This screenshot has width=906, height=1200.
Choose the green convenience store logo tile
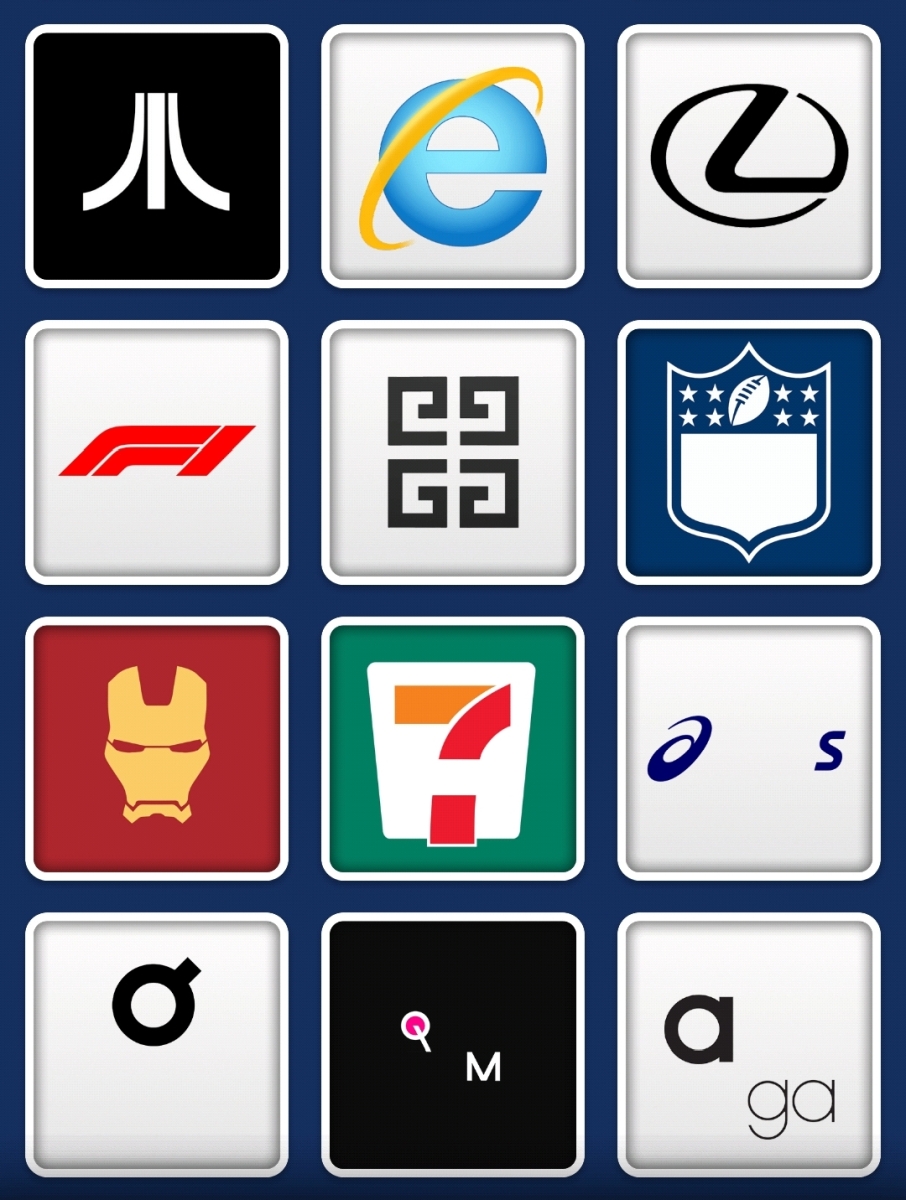(x=453, y=748)
